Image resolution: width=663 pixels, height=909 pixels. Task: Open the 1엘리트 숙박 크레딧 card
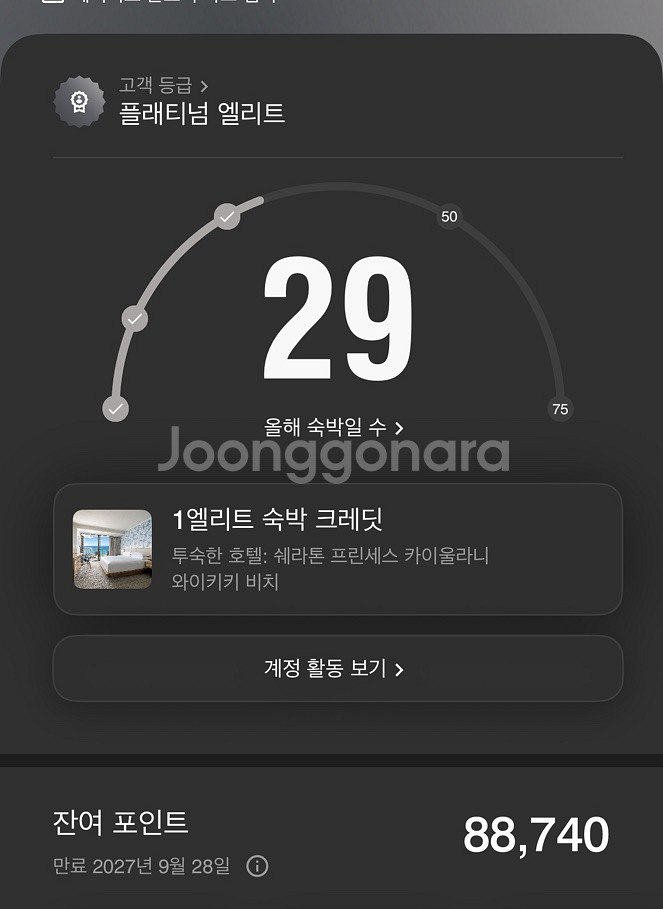[x=338, y=549]
